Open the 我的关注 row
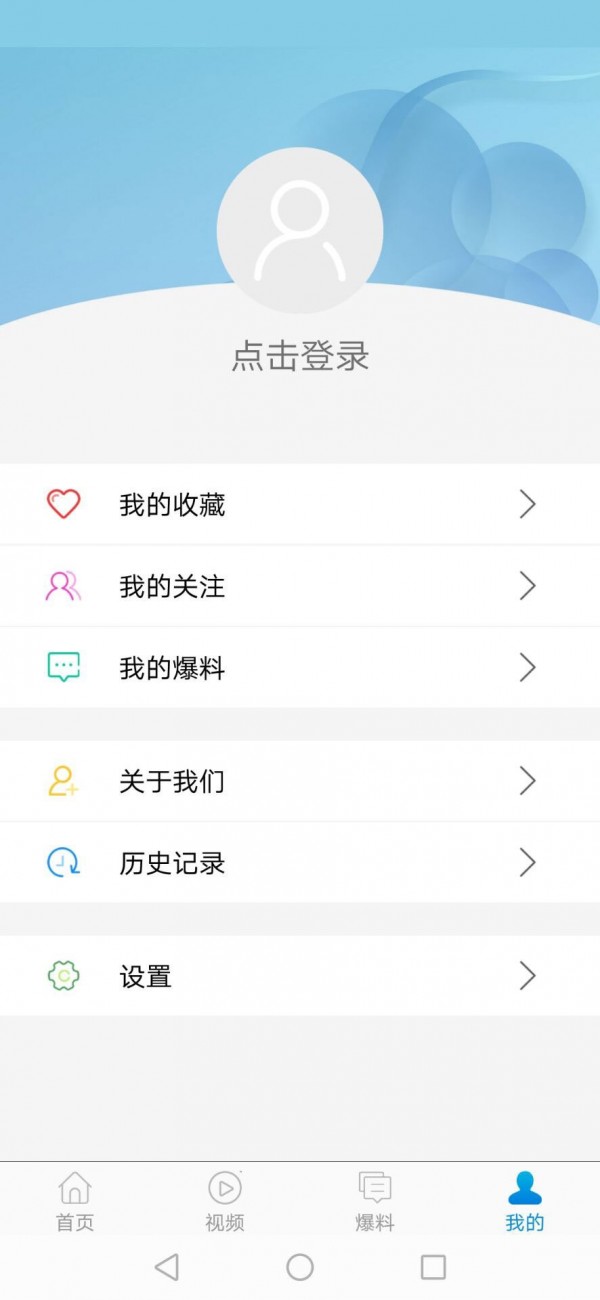This screenshot has height=1300, width=600. pos(300,586)
